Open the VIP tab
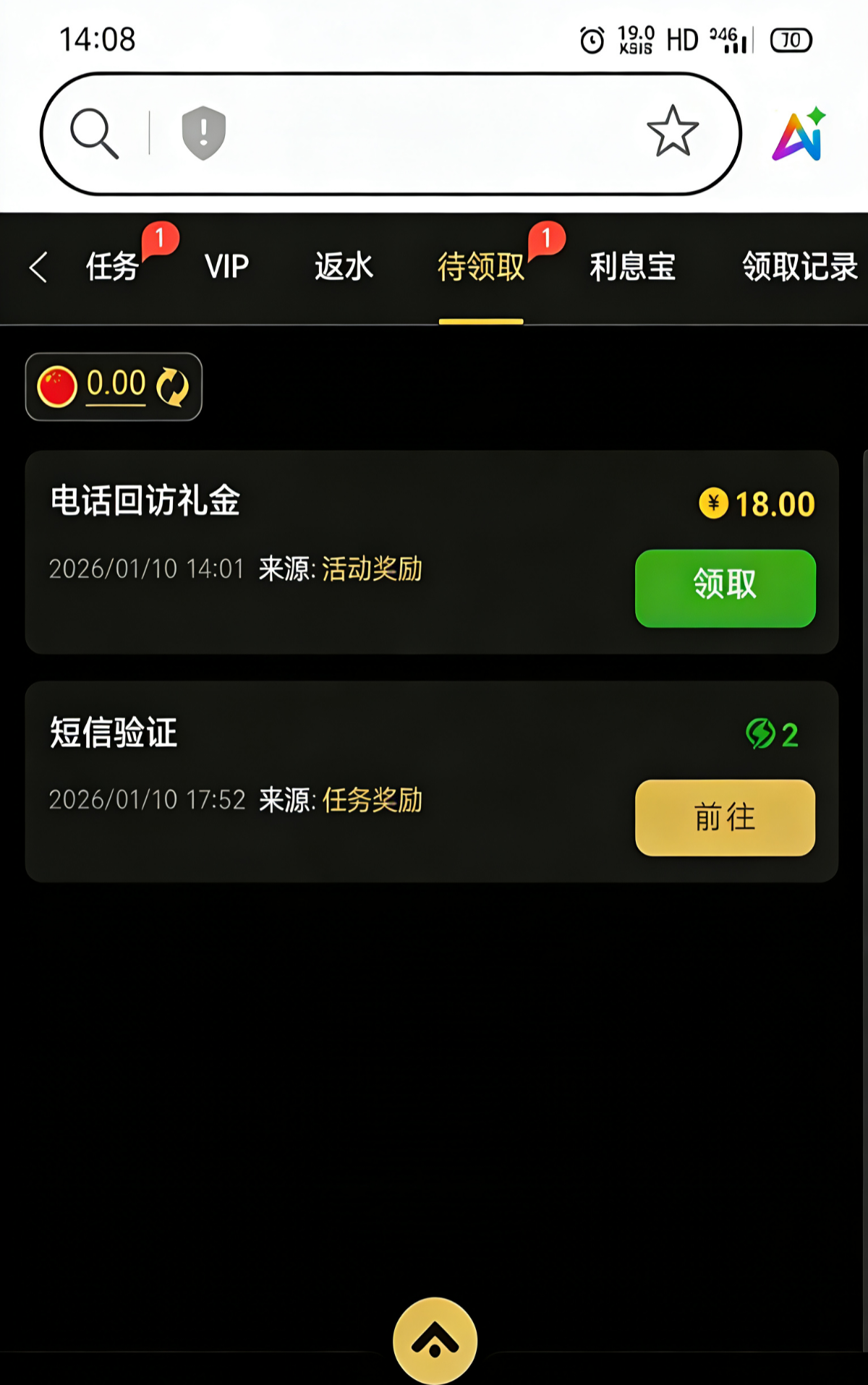The height and width of the screenshot is (1385, 868). tap(226, 266)
